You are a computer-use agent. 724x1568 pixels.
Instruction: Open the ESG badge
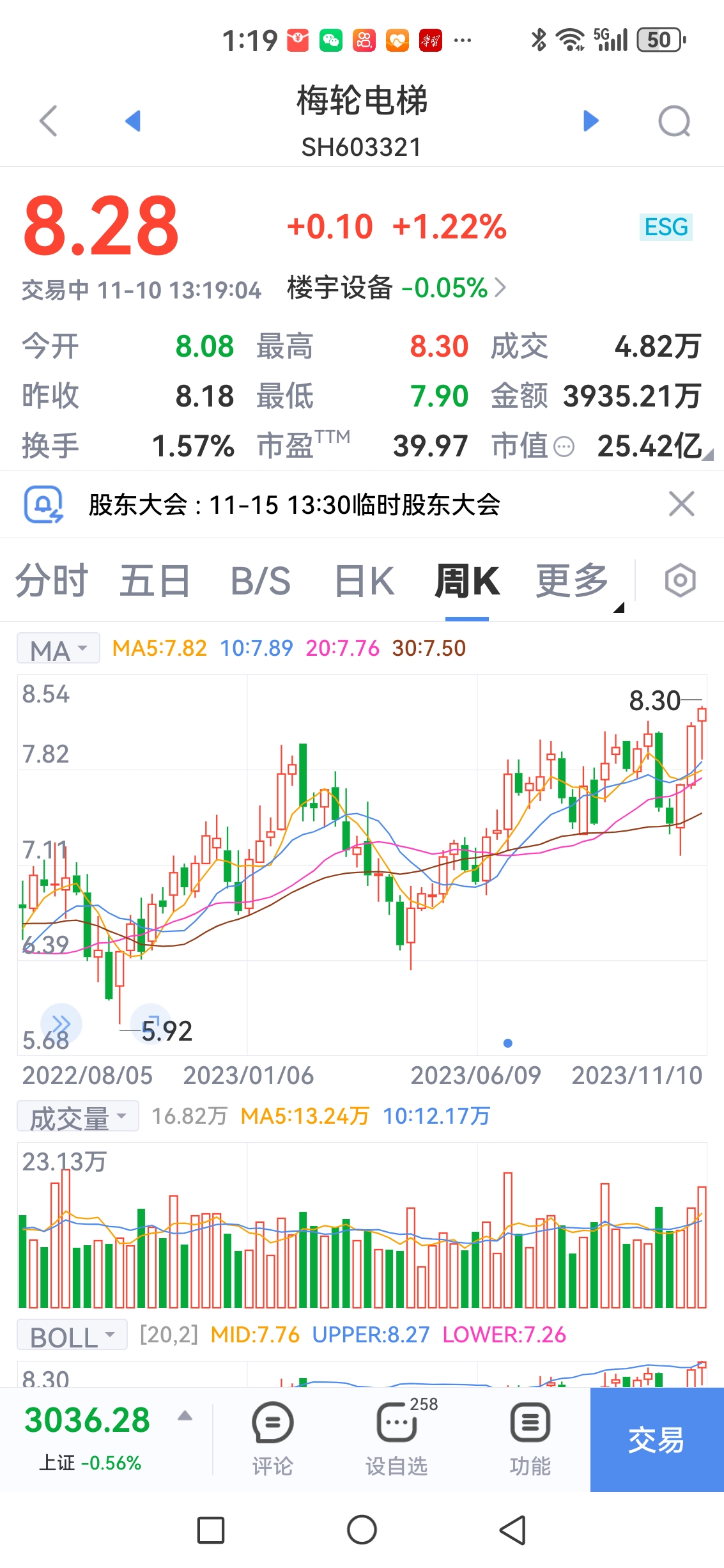[666, 227]
